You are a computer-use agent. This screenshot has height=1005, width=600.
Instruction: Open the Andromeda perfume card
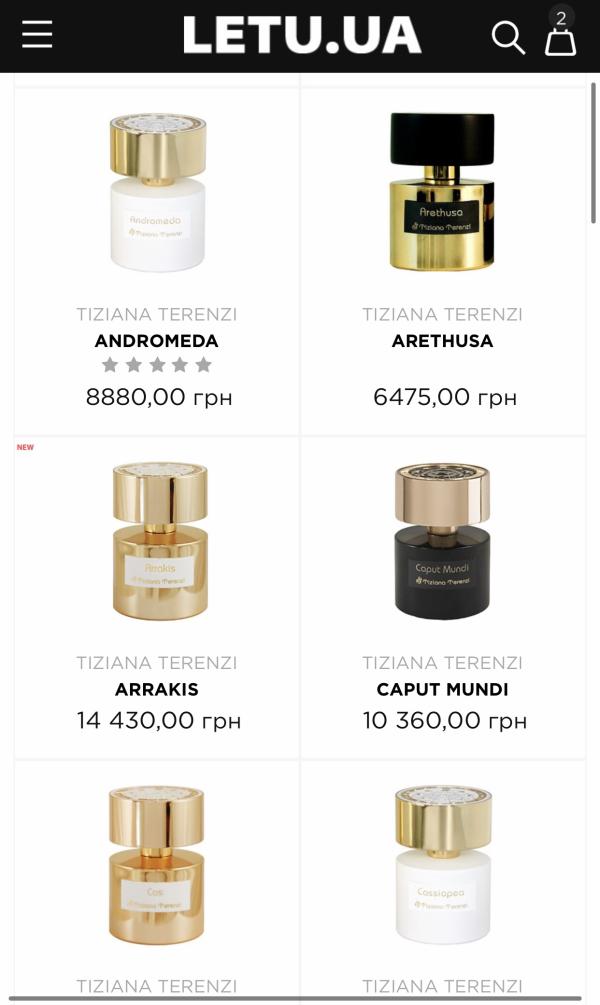(157, 260)
